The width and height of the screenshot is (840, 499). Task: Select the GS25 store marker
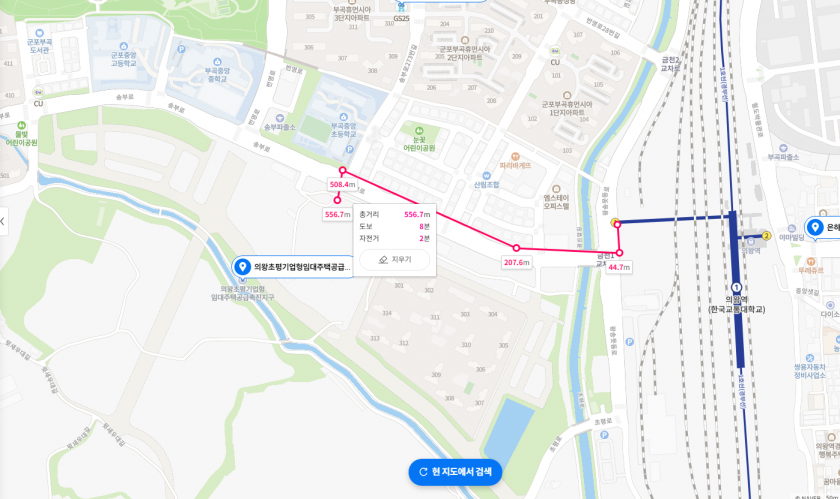[x=401, y=8]
